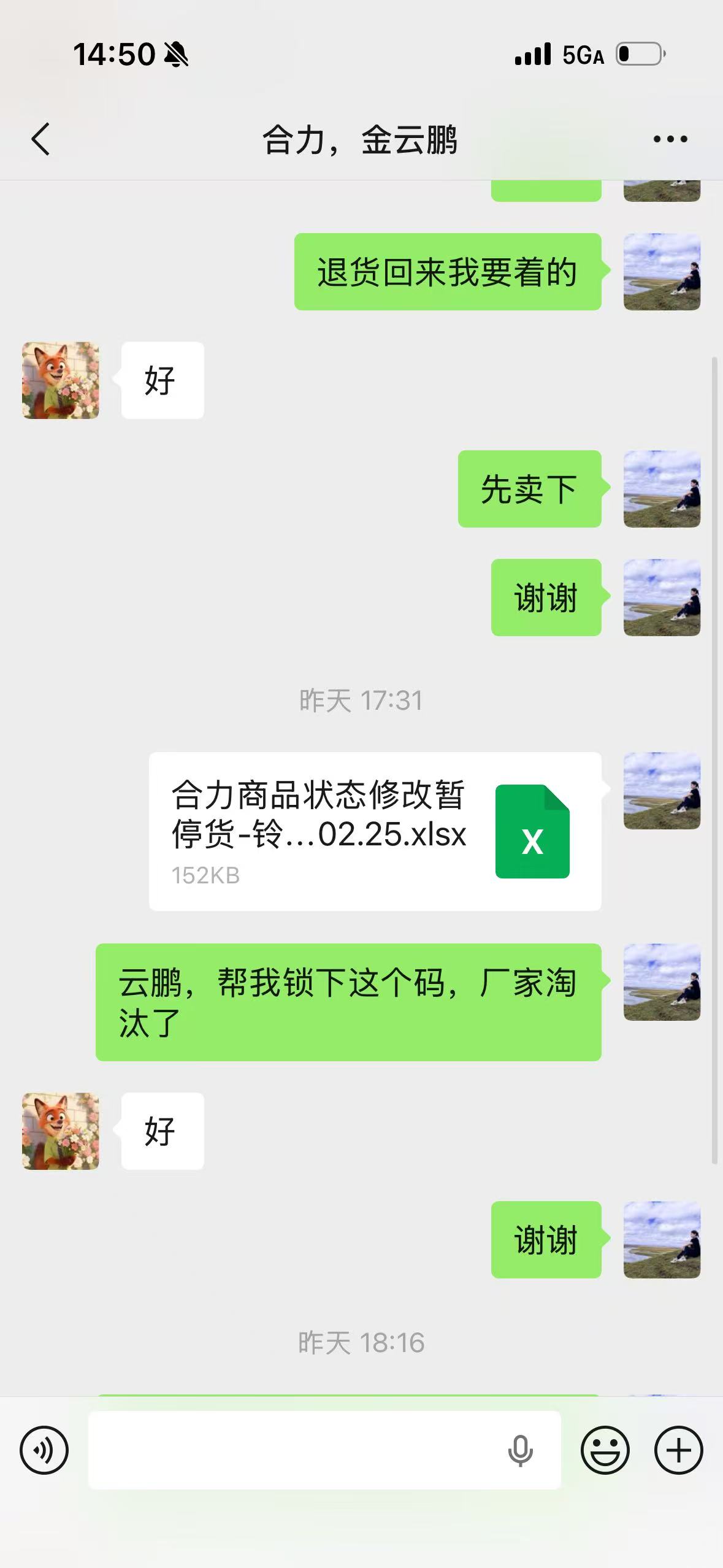The image size is (723, 1568).
Task: Open the chat info overflow menu
Action: [x=670, y=139]
